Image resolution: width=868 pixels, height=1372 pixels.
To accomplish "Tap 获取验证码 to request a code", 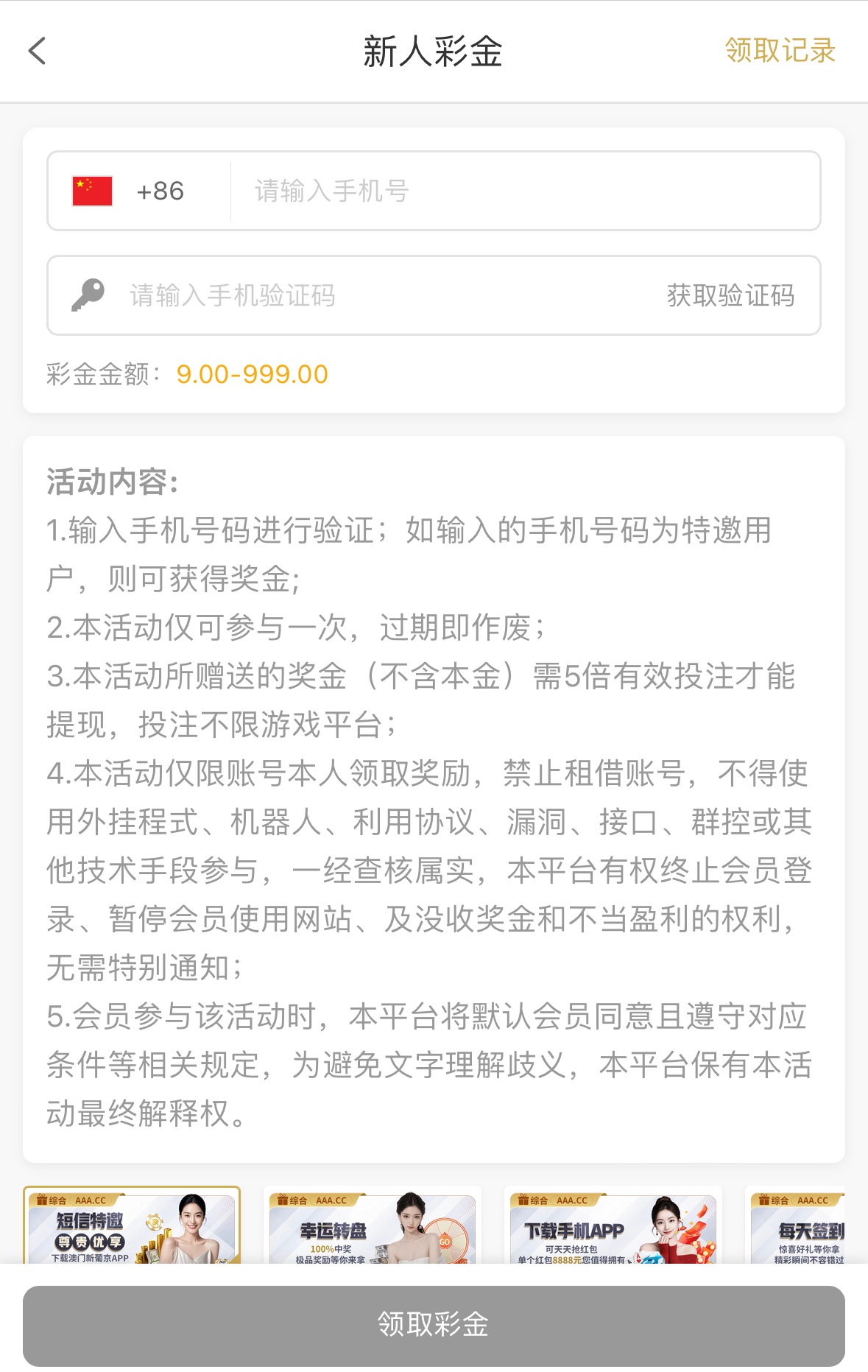I will tap(730, 296).
